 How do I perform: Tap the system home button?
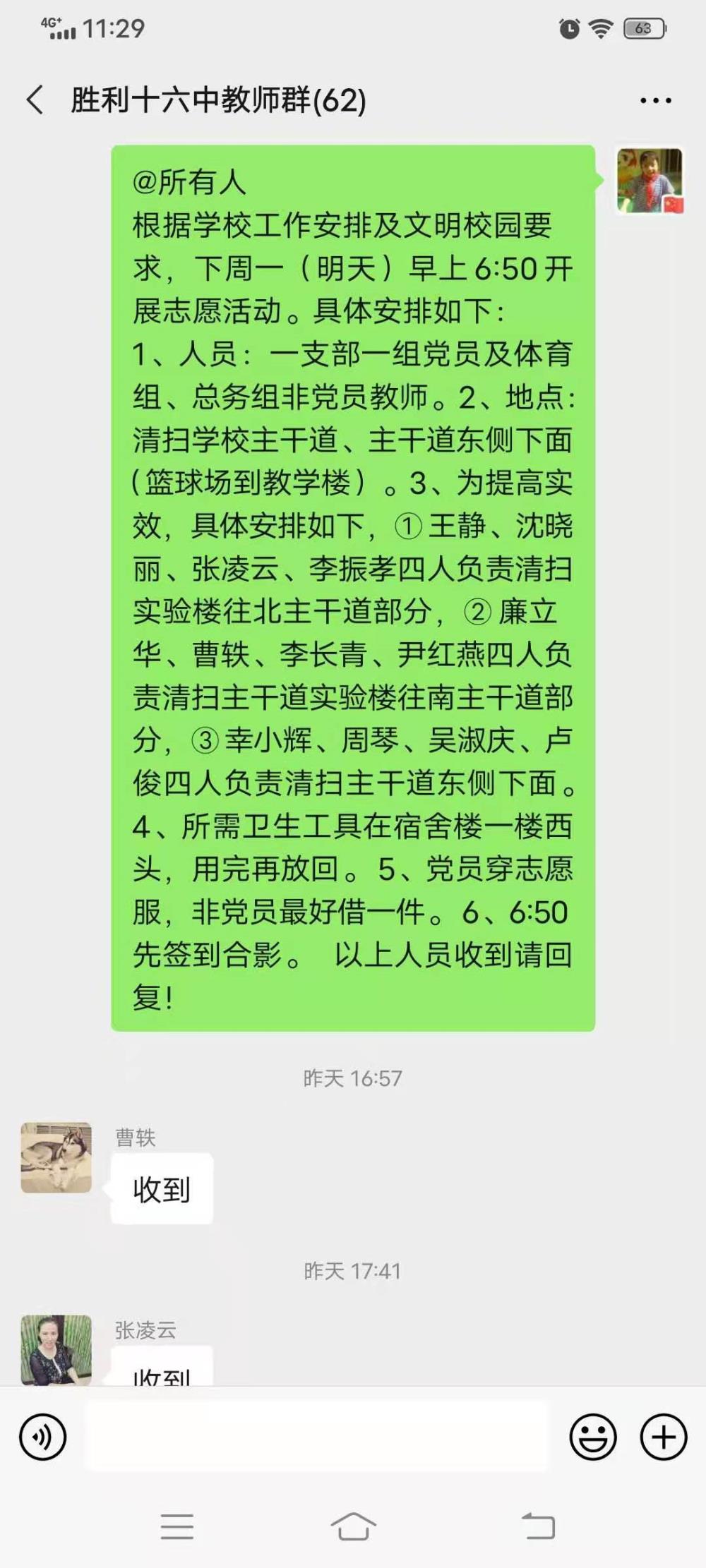coord(353,1526)
